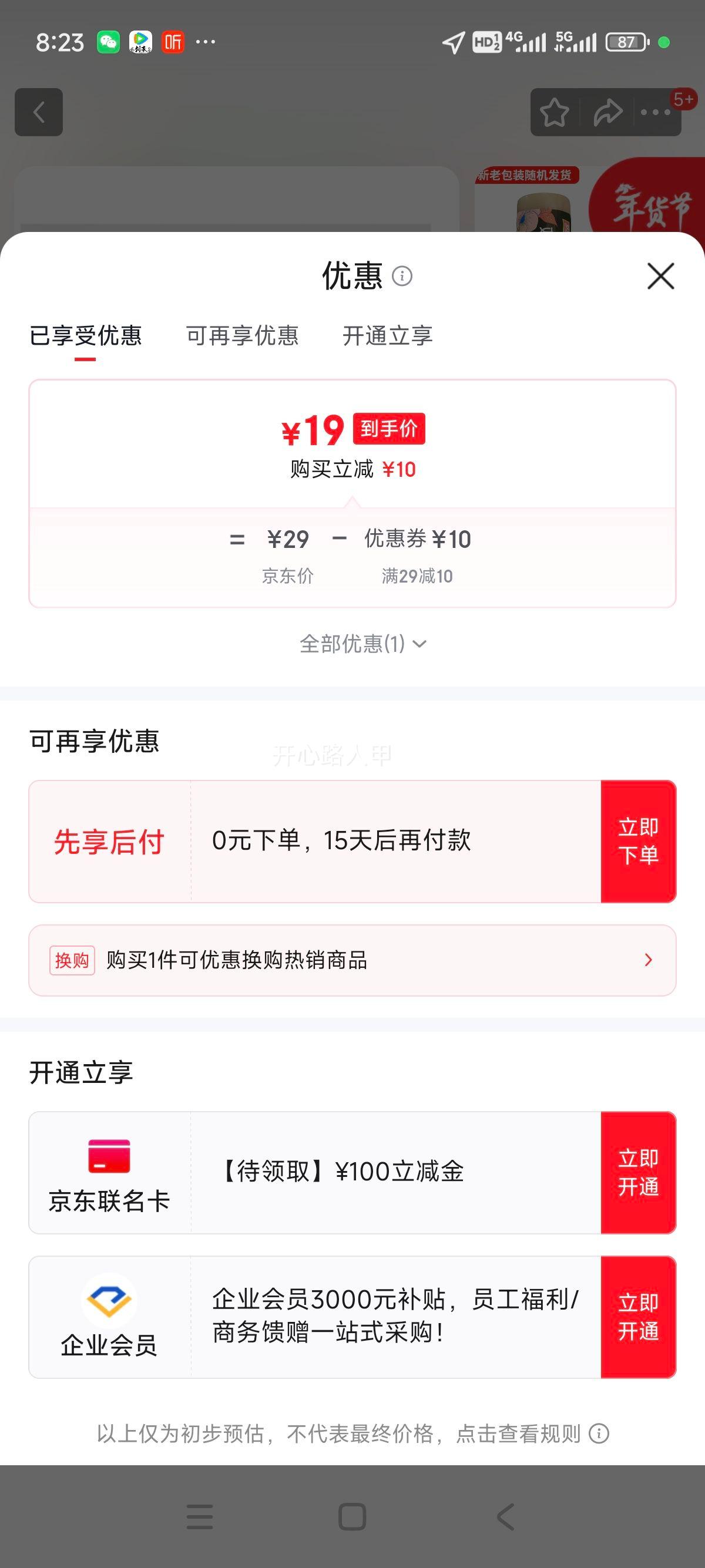Tap 立即下单 for 先享后付
Image resolution: width=705 pixels, height=1568 pixels.
pyautogui.click(x=639, y=843)
